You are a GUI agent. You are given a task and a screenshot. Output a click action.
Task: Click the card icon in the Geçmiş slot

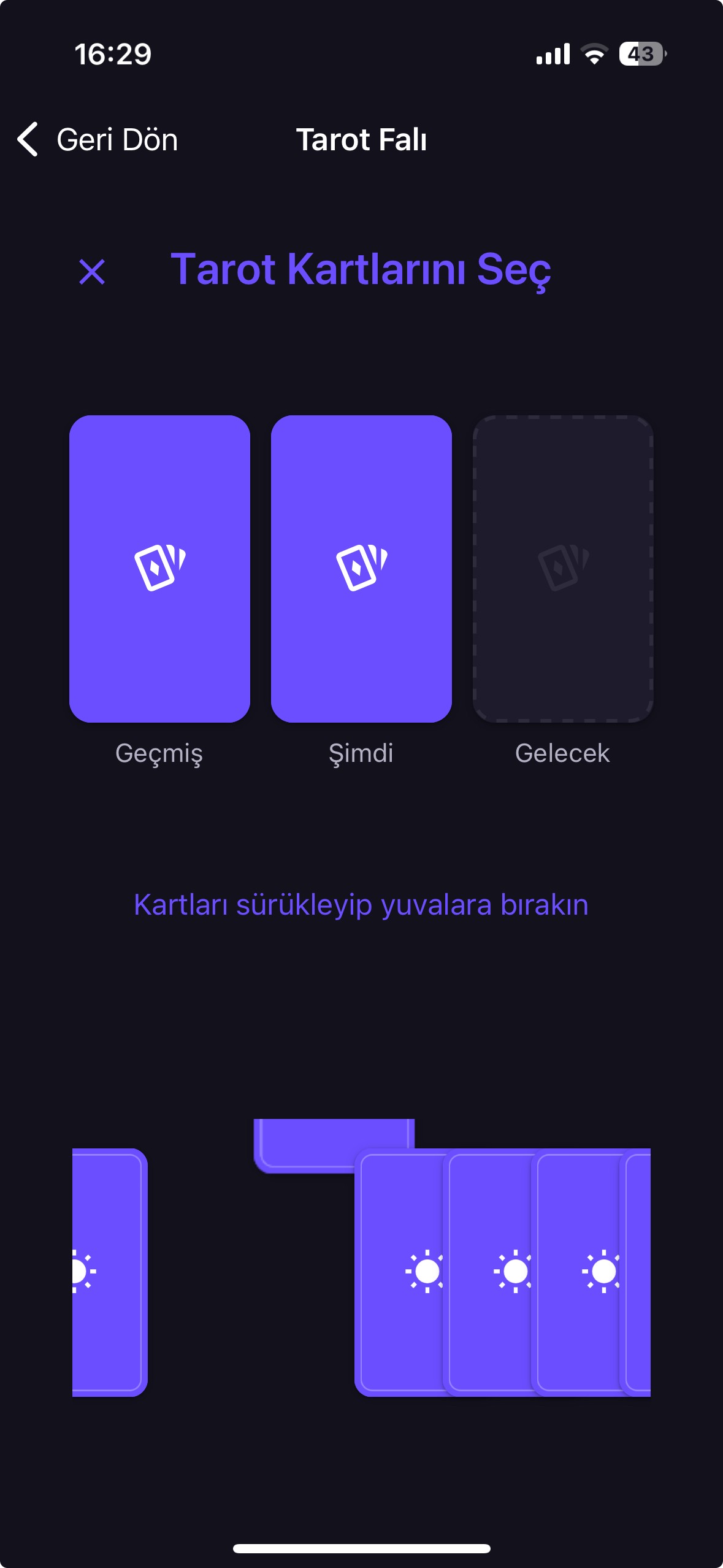159,569
